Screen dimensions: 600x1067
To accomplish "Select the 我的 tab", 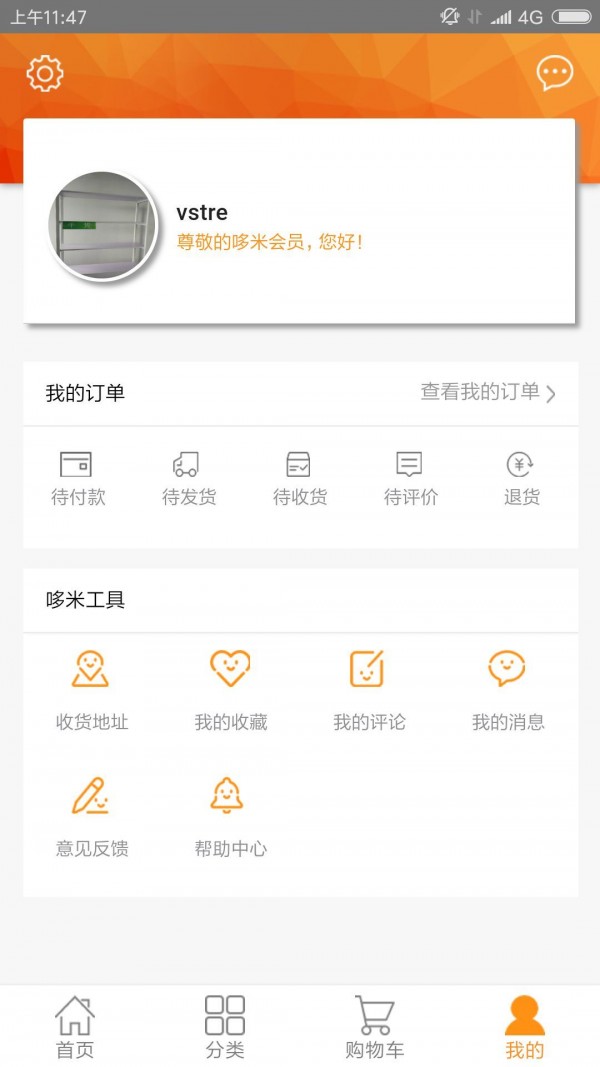I will coord(525,1027).
